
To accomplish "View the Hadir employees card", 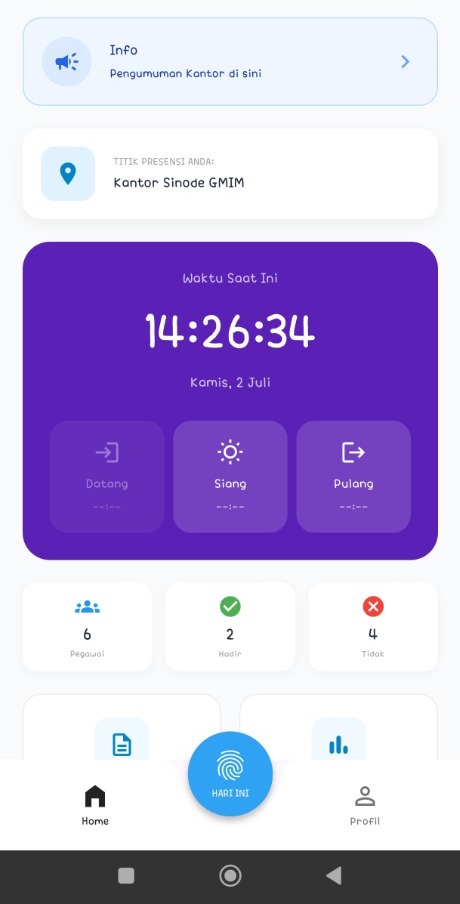I will coord(230,627).
